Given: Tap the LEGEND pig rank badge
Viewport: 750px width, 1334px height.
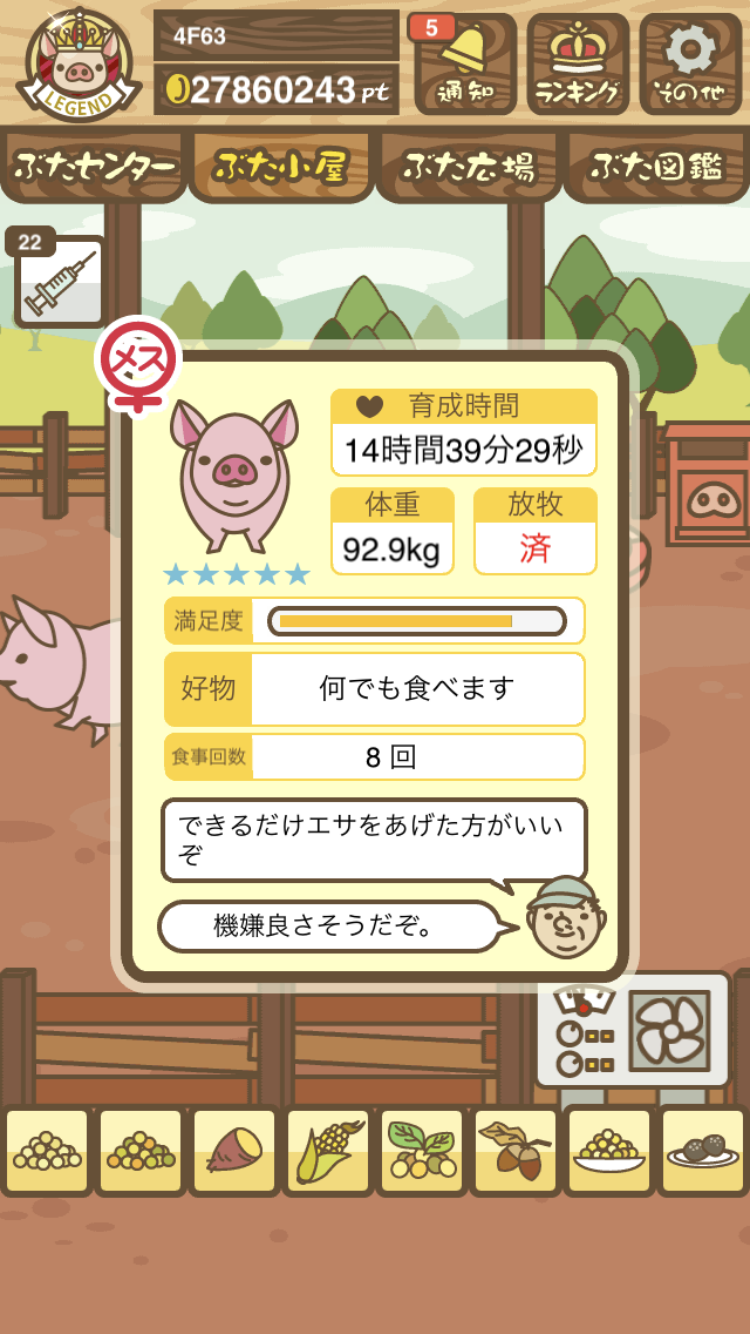Looking at the screenshot, I should pos(78,66).
